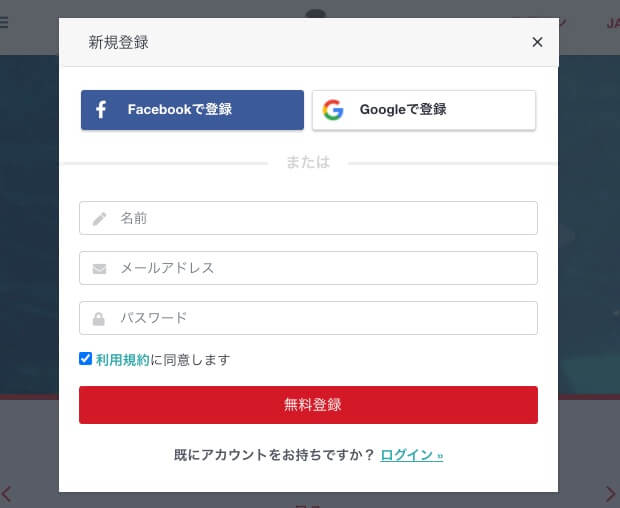Image resolution: width=620 pixels, height=508 pixels.
Task: Uncheck the 利用規約 agreement checkbox
Action: 86,359
